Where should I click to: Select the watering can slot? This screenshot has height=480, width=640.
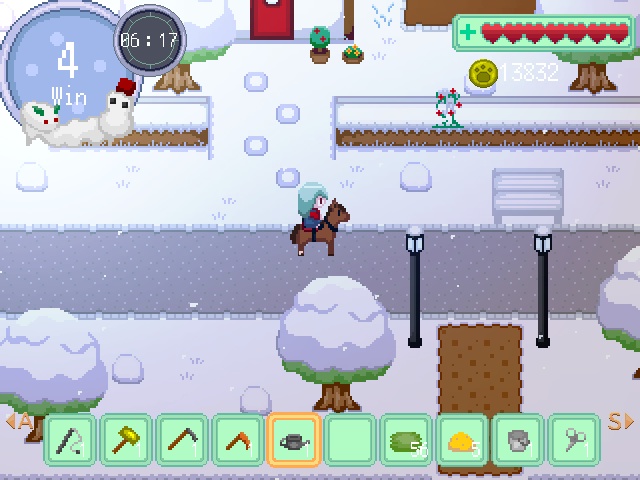click(294, 440)
